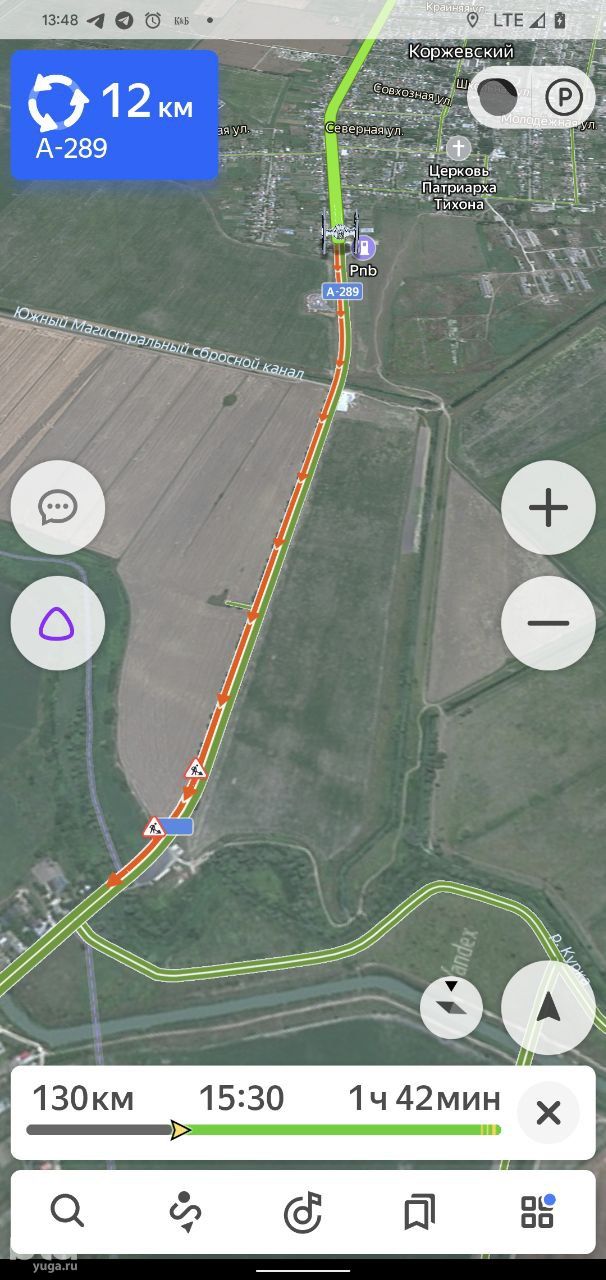Open the music player
This screenshot has width=606, height=1280.
click(x=303, y=1212)
